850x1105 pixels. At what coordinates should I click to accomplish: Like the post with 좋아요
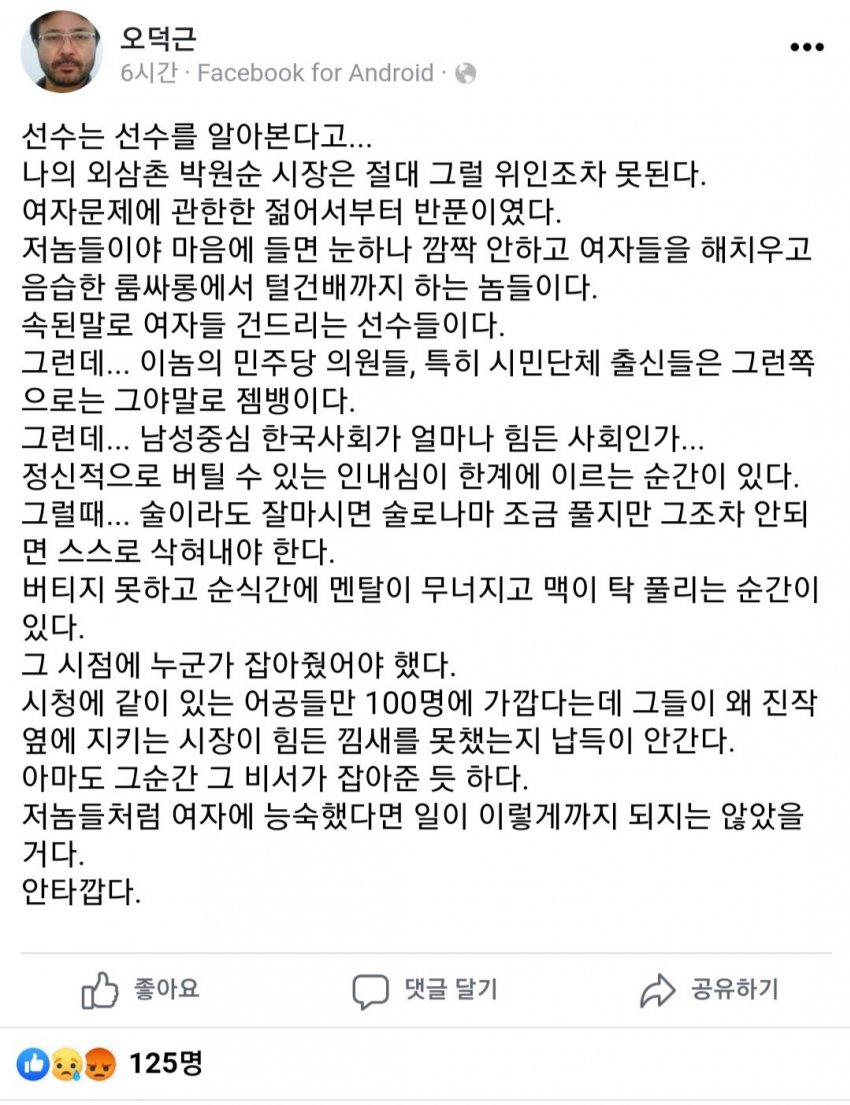coord(141,990)
